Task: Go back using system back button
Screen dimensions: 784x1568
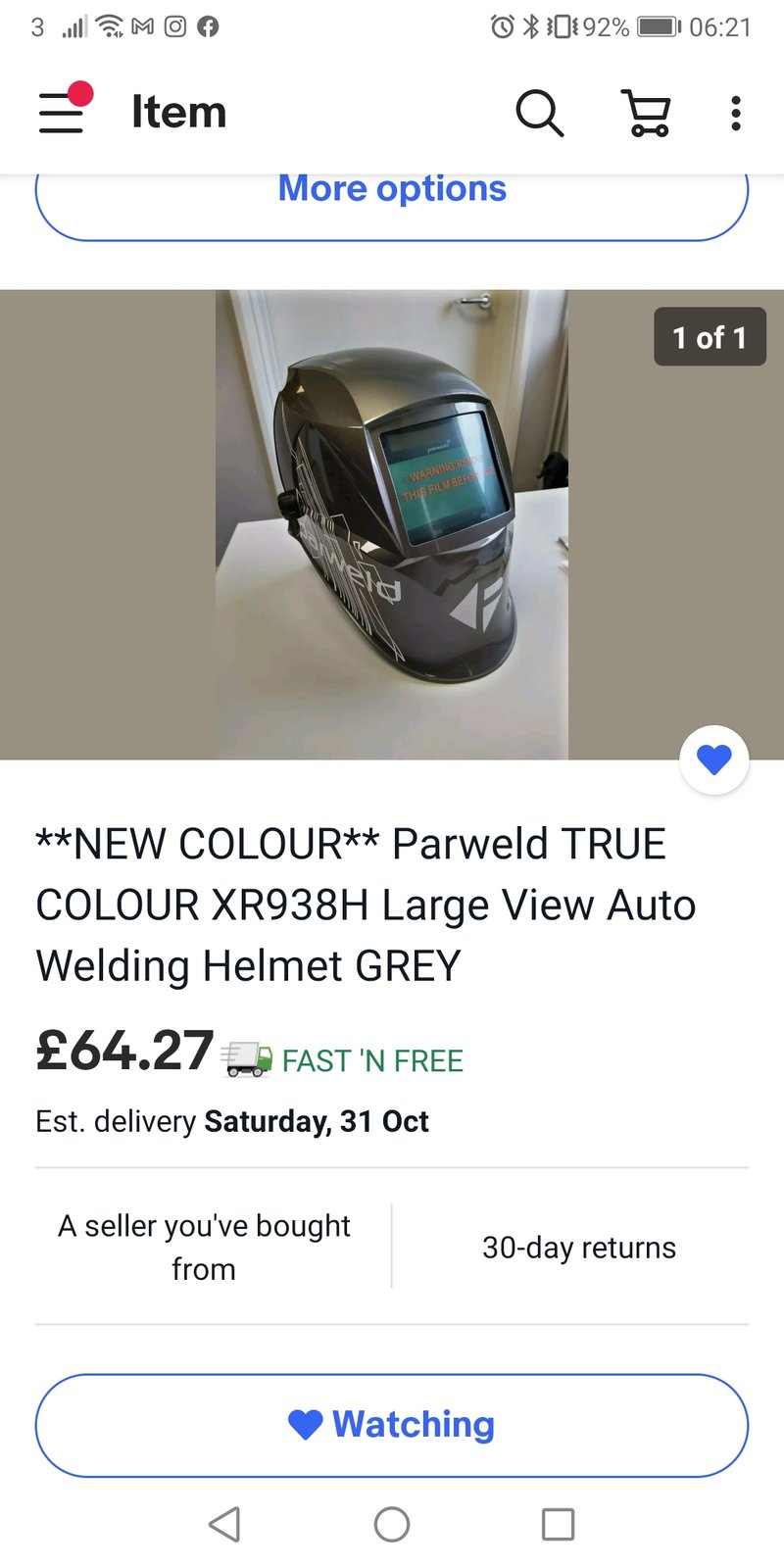Action: pyautogui.click(x=224, y=1524)
